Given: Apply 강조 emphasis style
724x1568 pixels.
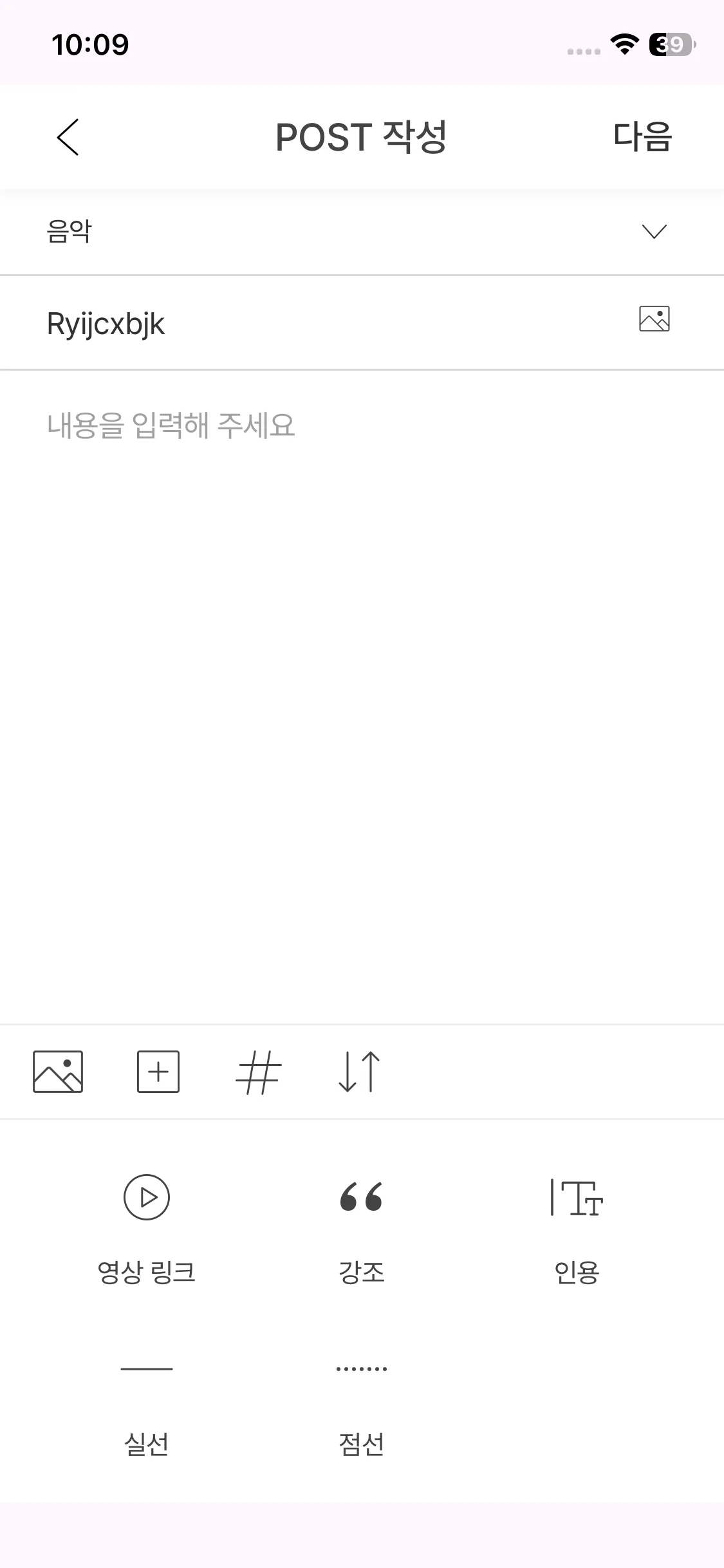Looking at the screenshot, I should coord(362,1226).
